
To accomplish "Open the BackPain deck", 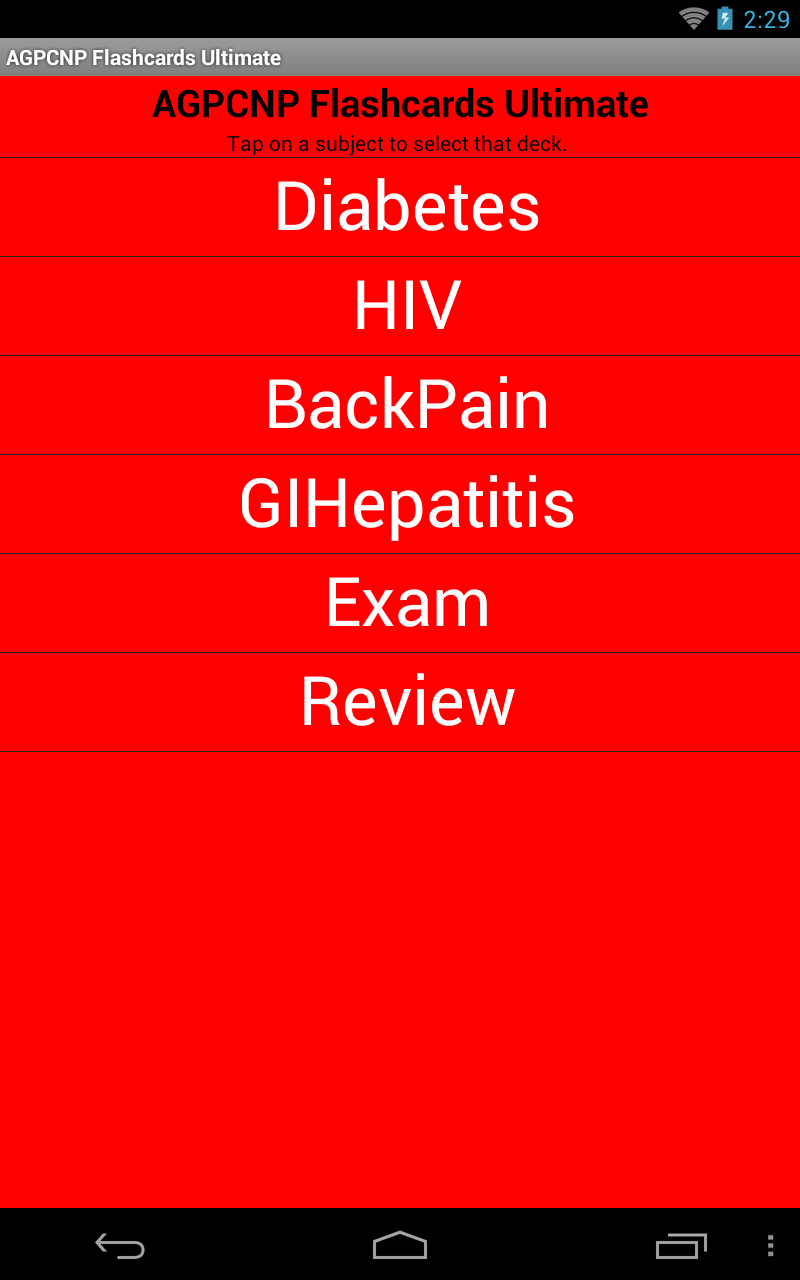I will 400,404.
